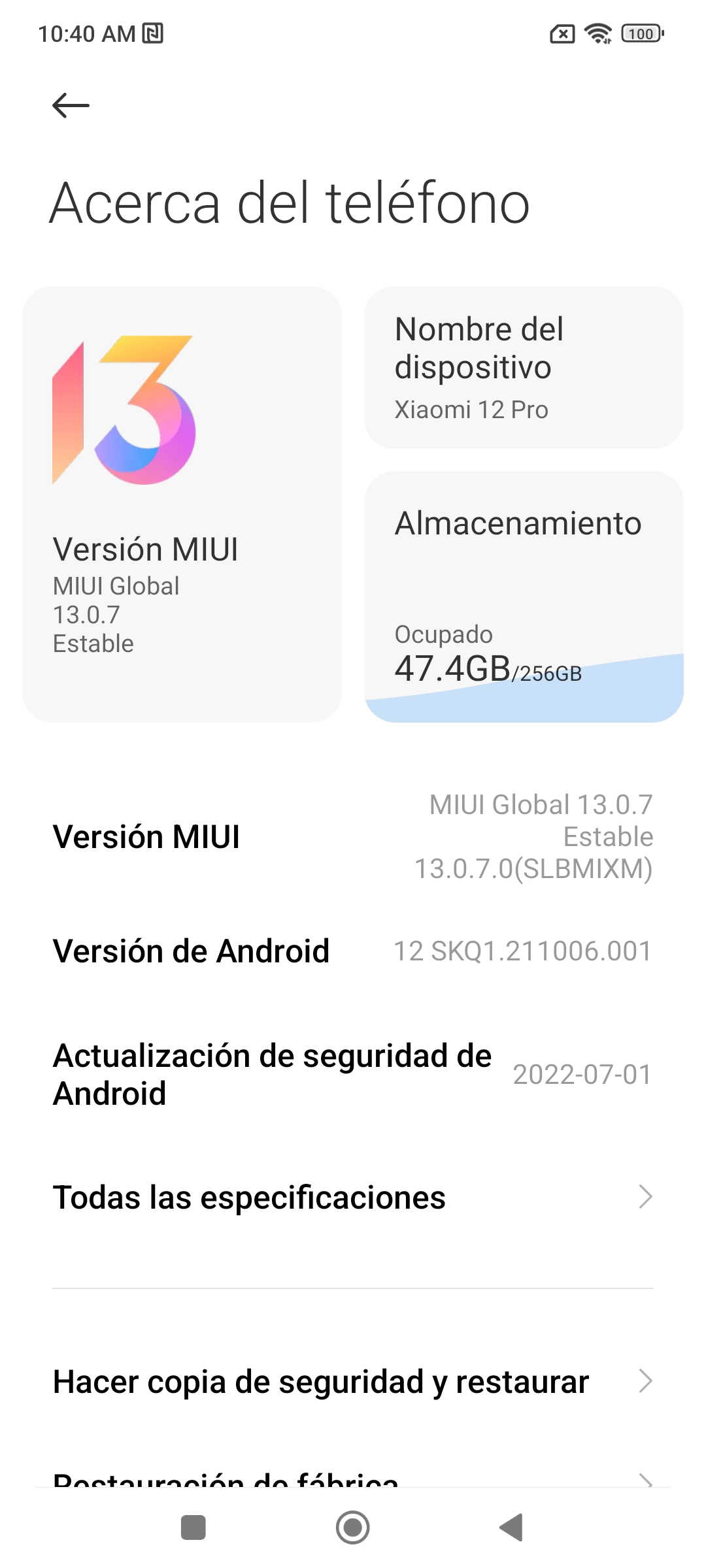Go back using the top arrow
The width and height of the screenshot is (706, 1568).
(x=71, y=105)
